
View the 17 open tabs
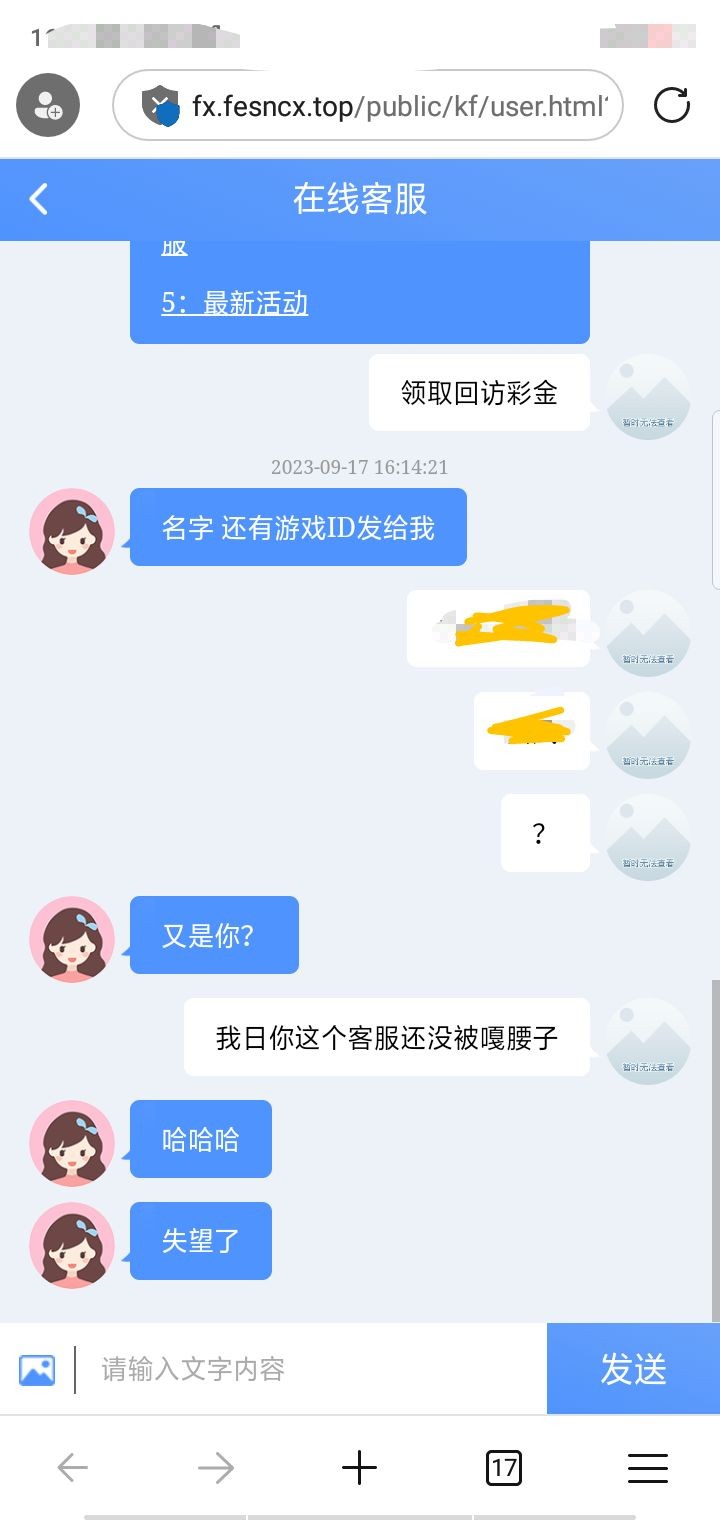[x=503, y=1468]
